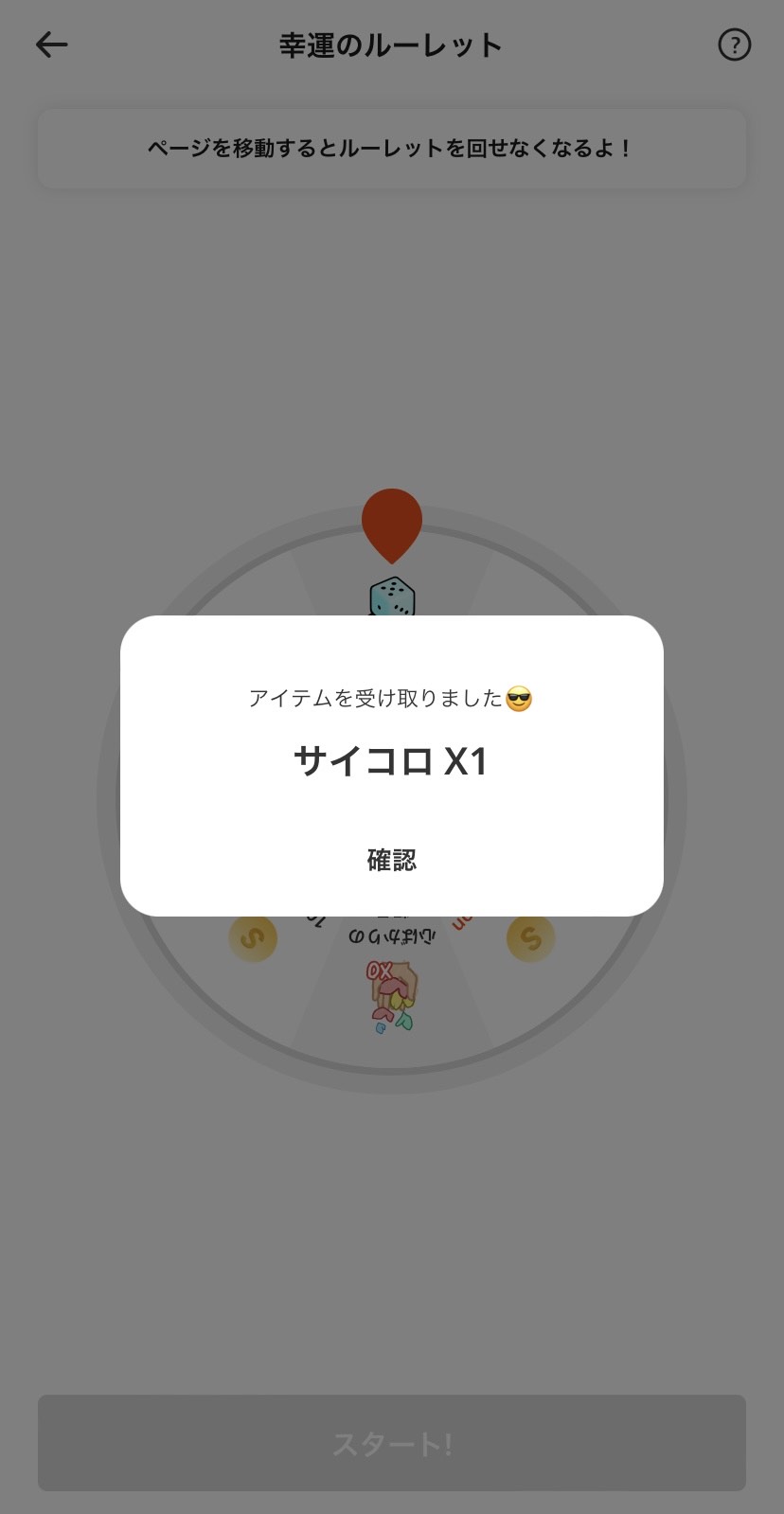Go back using the top-left arrow

tap(52, 45)
